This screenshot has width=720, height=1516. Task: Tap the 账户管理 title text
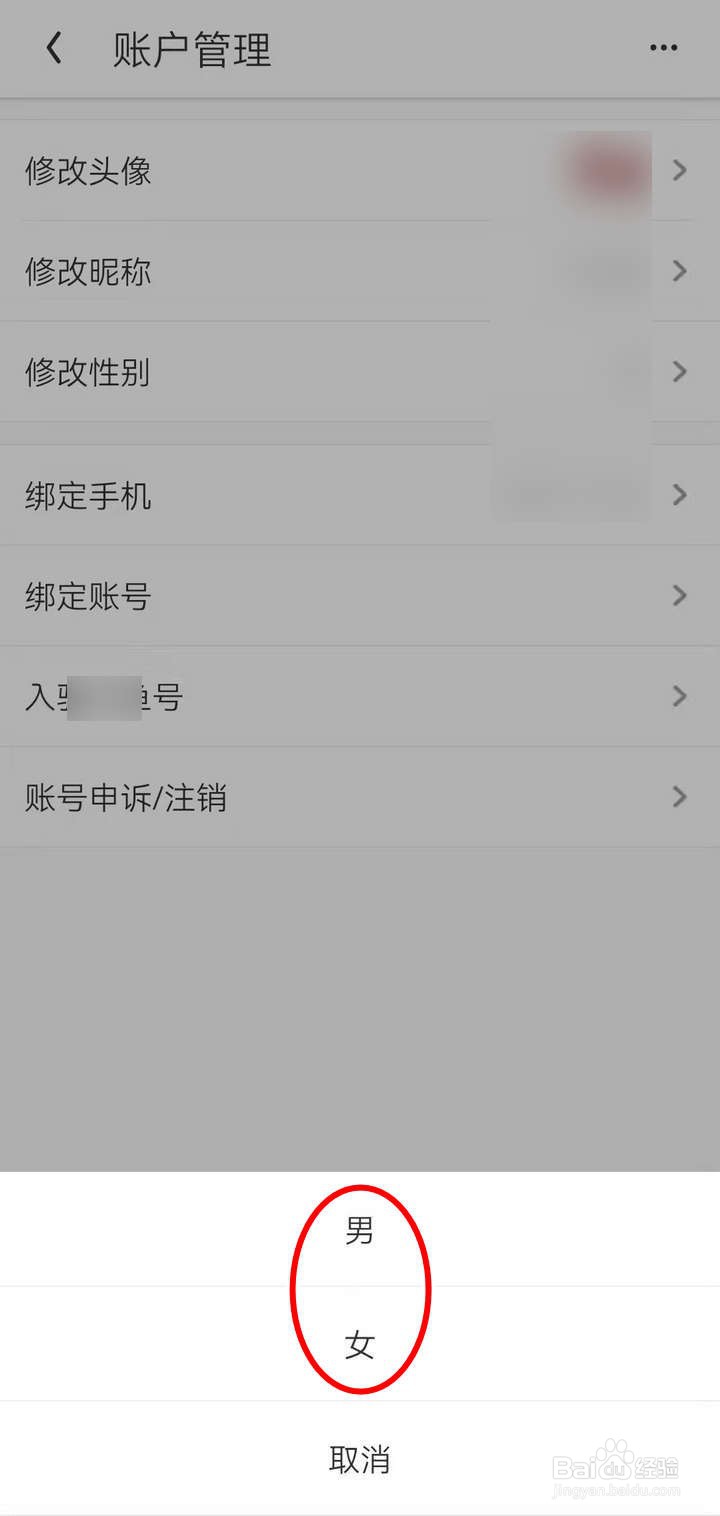pos(190,48)
